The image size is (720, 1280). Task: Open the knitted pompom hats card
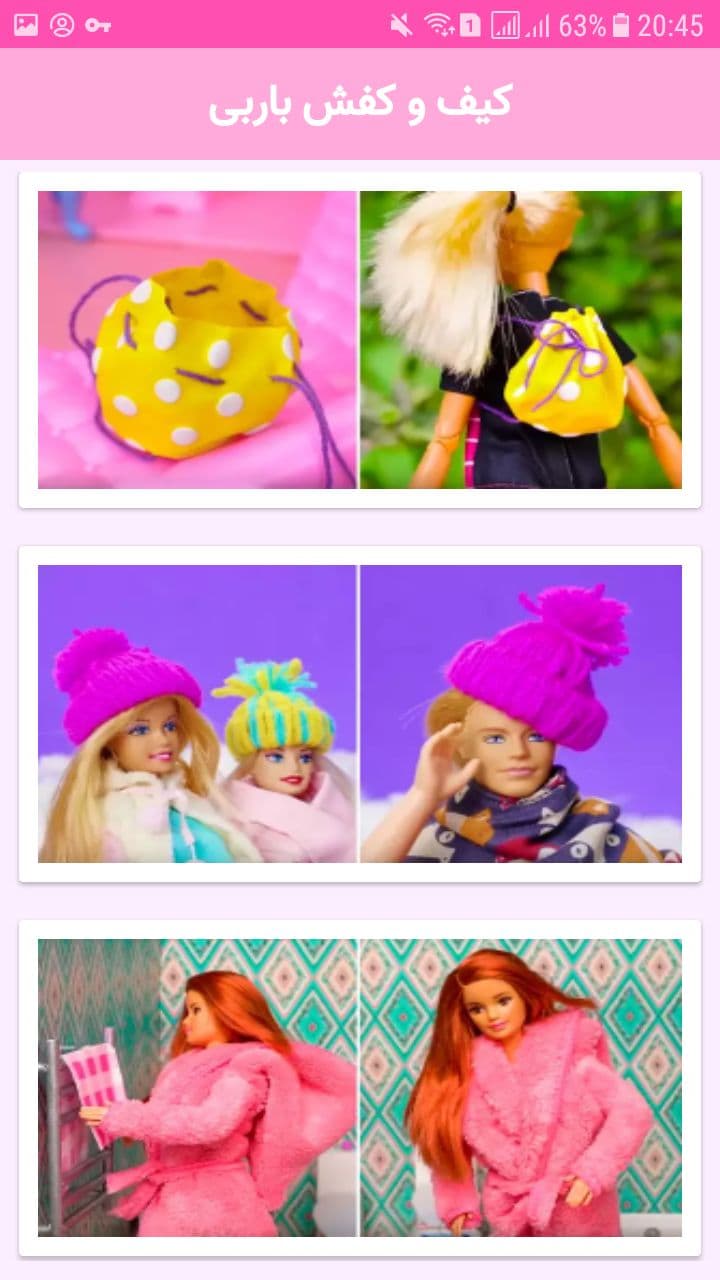coord(360,714)
